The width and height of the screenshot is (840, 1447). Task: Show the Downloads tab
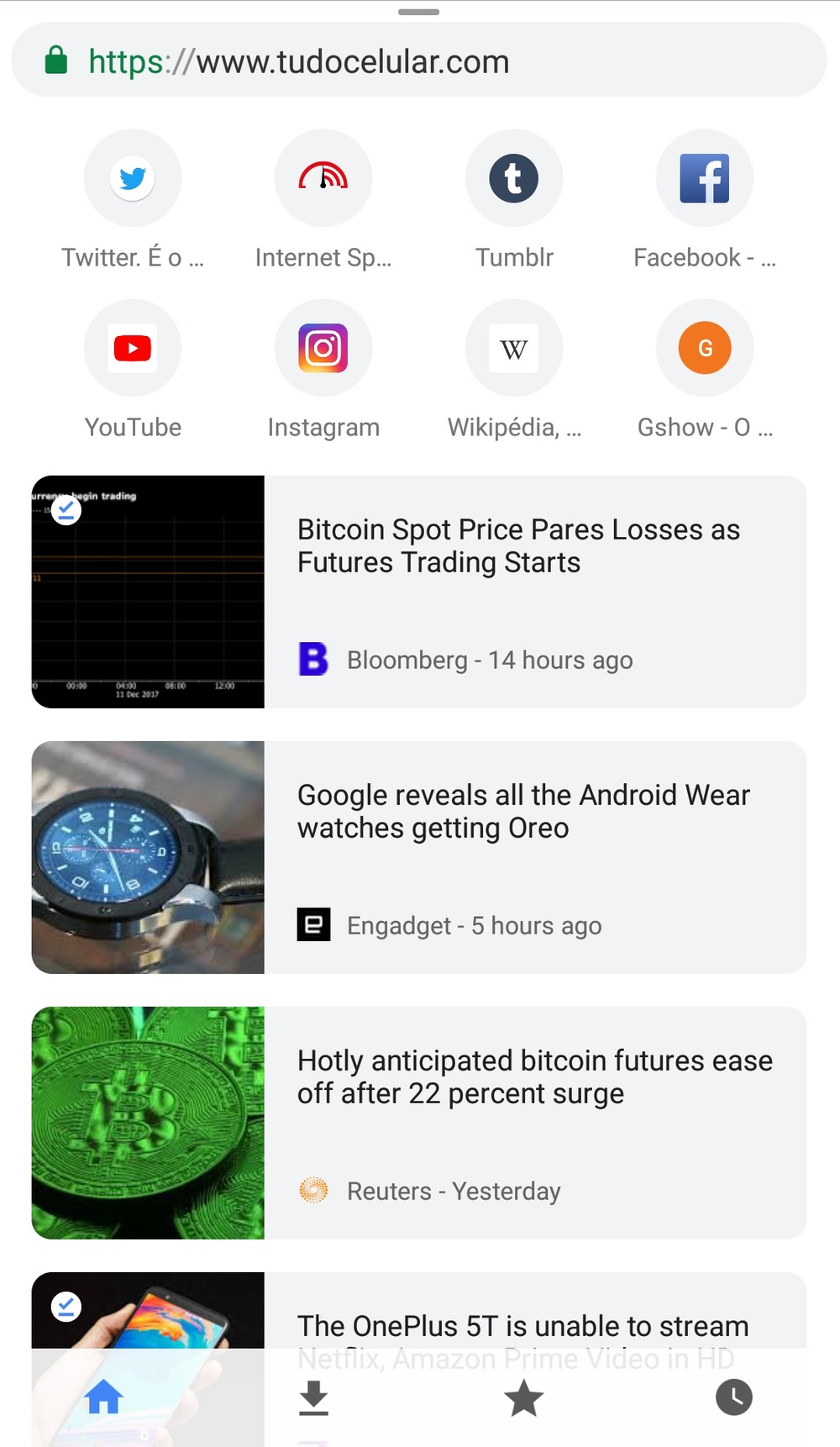[314, 1398]
